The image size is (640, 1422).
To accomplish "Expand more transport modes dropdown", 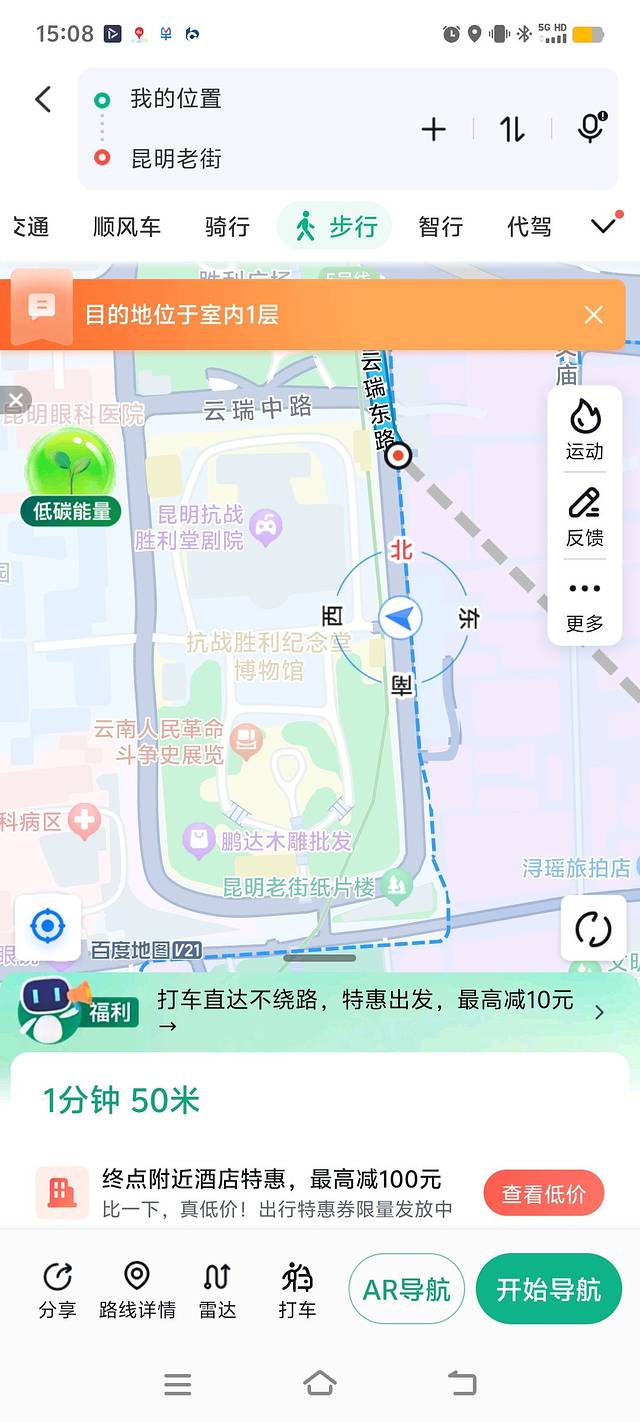I will pyautogui.click(x=604, y=226).
